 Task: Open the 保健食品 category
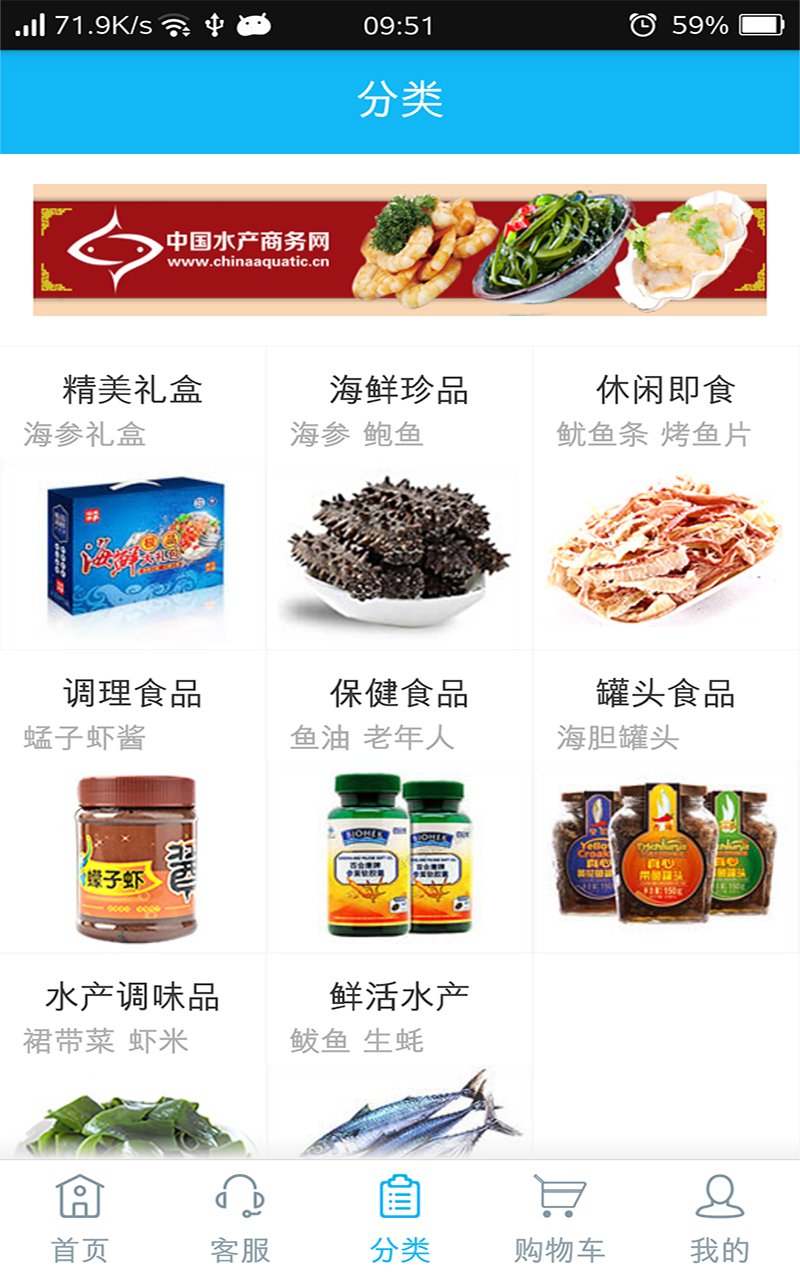click(400, 802)
